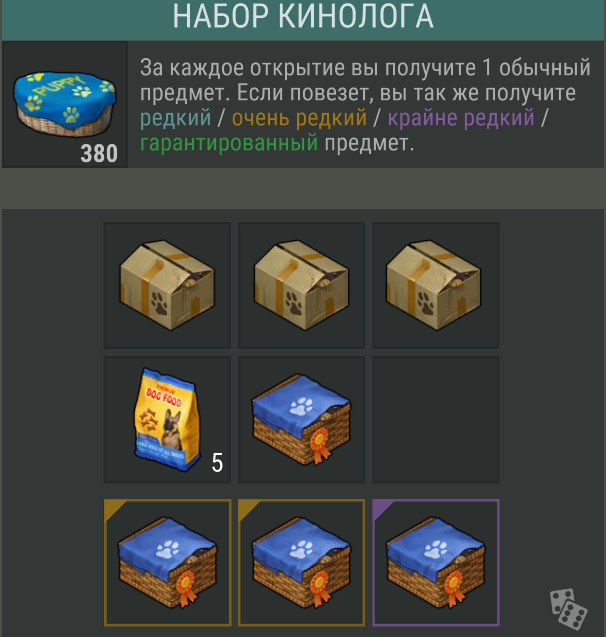Open the purple-framed basket reward
Viewport: 606px width, 637px height.
click(435, 563)
